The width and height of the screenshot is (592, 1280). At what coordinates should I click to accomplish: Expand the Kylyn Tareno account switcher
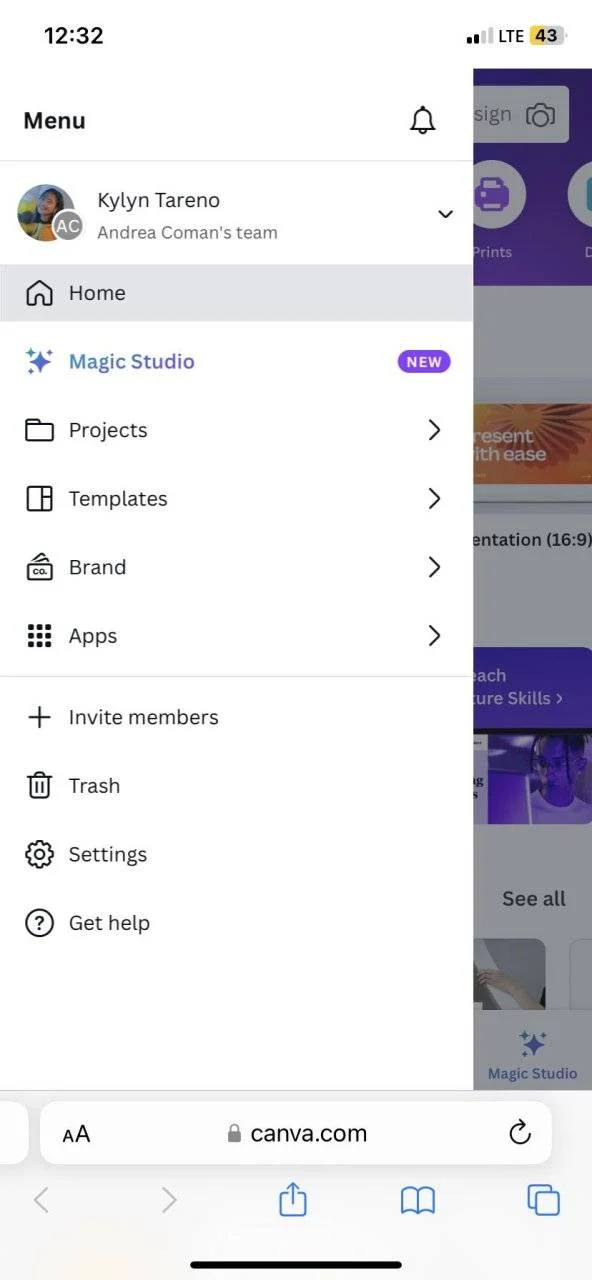pos(236,214)
